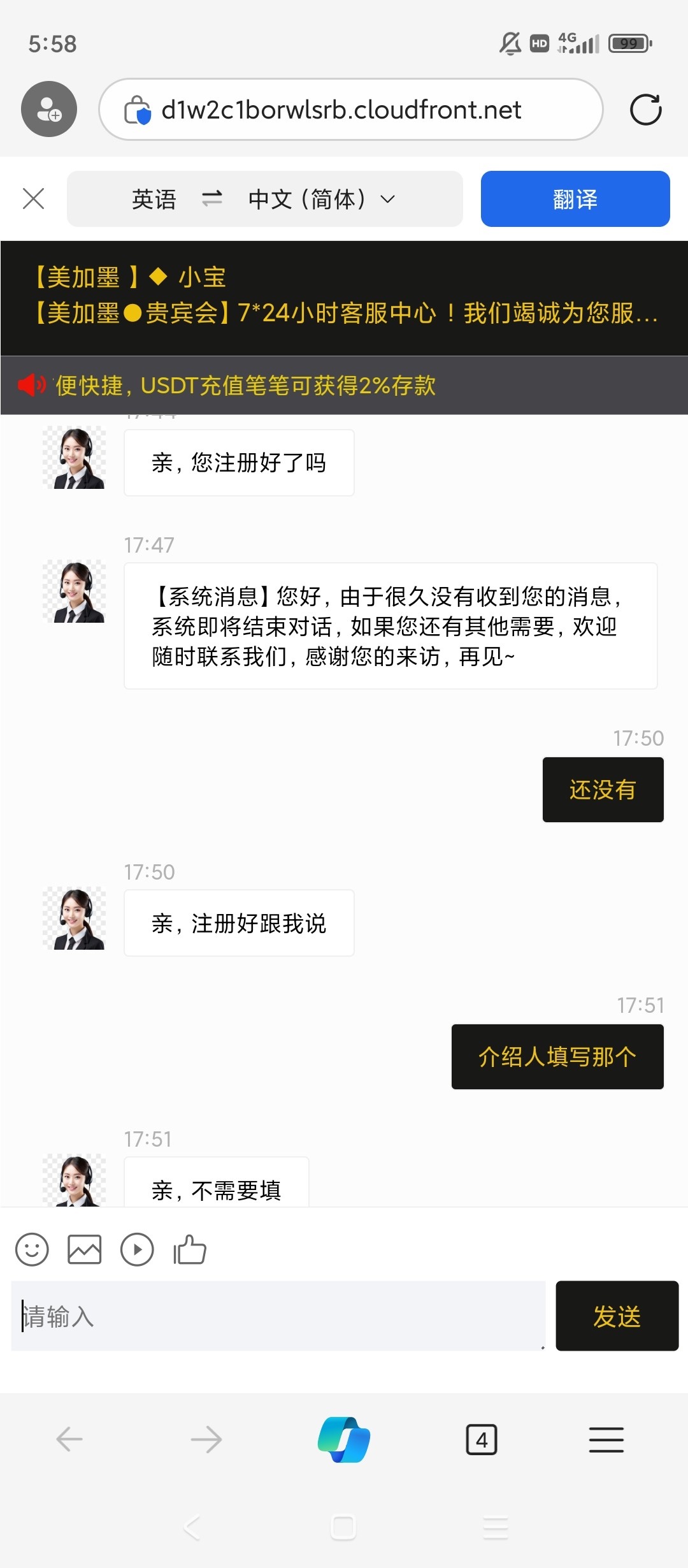688x1568 pixels.
Task: Swap translation direction with the arrows icon
Action: (x=211, y=198)
